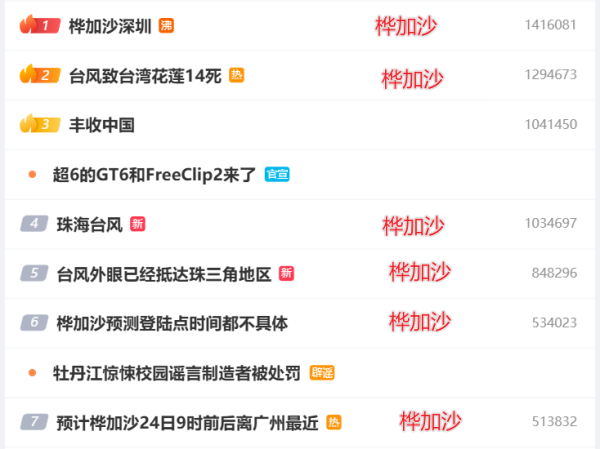The width and height of the screenshot is (600, 449).
Task: Open the topic 牡丹江惊悚校园谣言制造者被处罚
Action: pyautogui.click(x=176, y=373)
